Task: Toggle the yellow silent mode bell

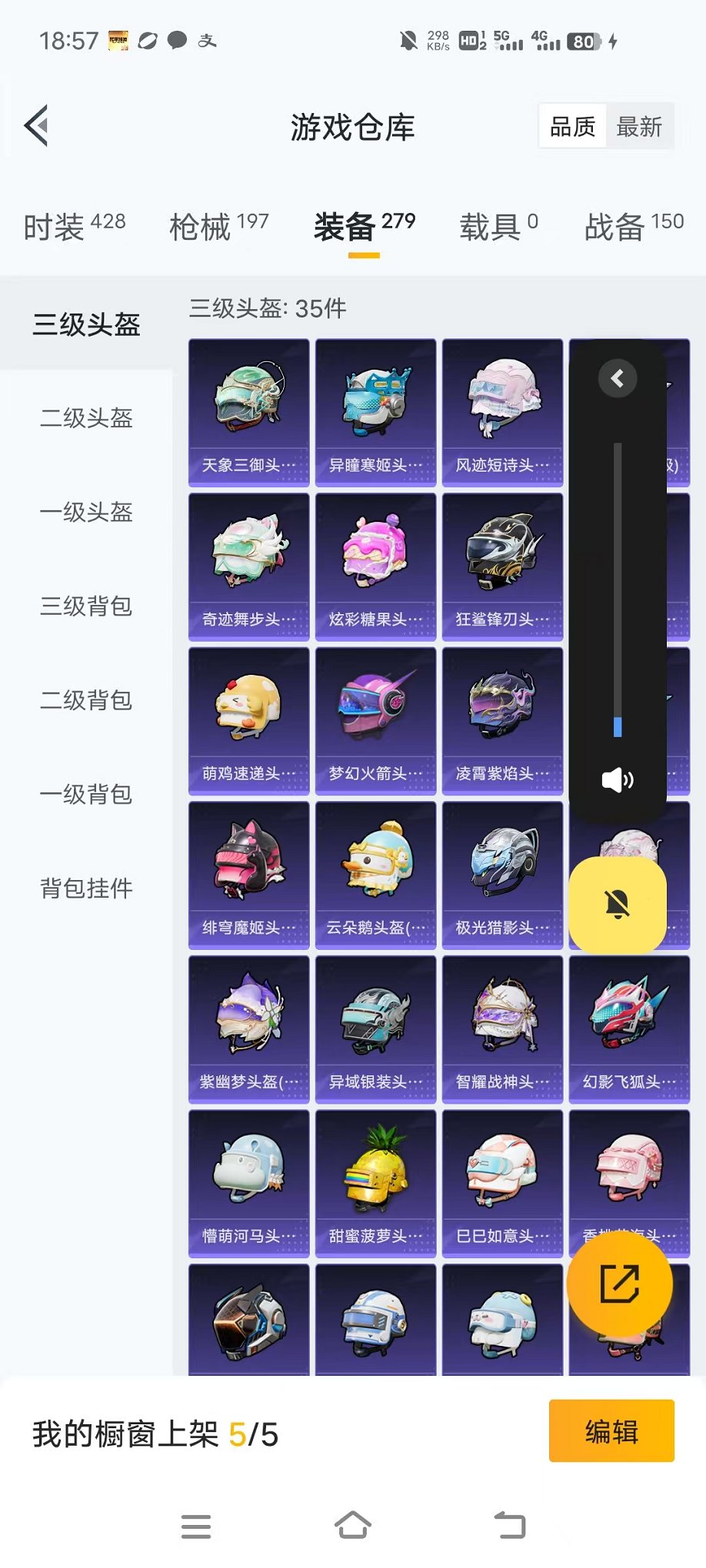Action: pyautogui.click(x=618, y=905)
